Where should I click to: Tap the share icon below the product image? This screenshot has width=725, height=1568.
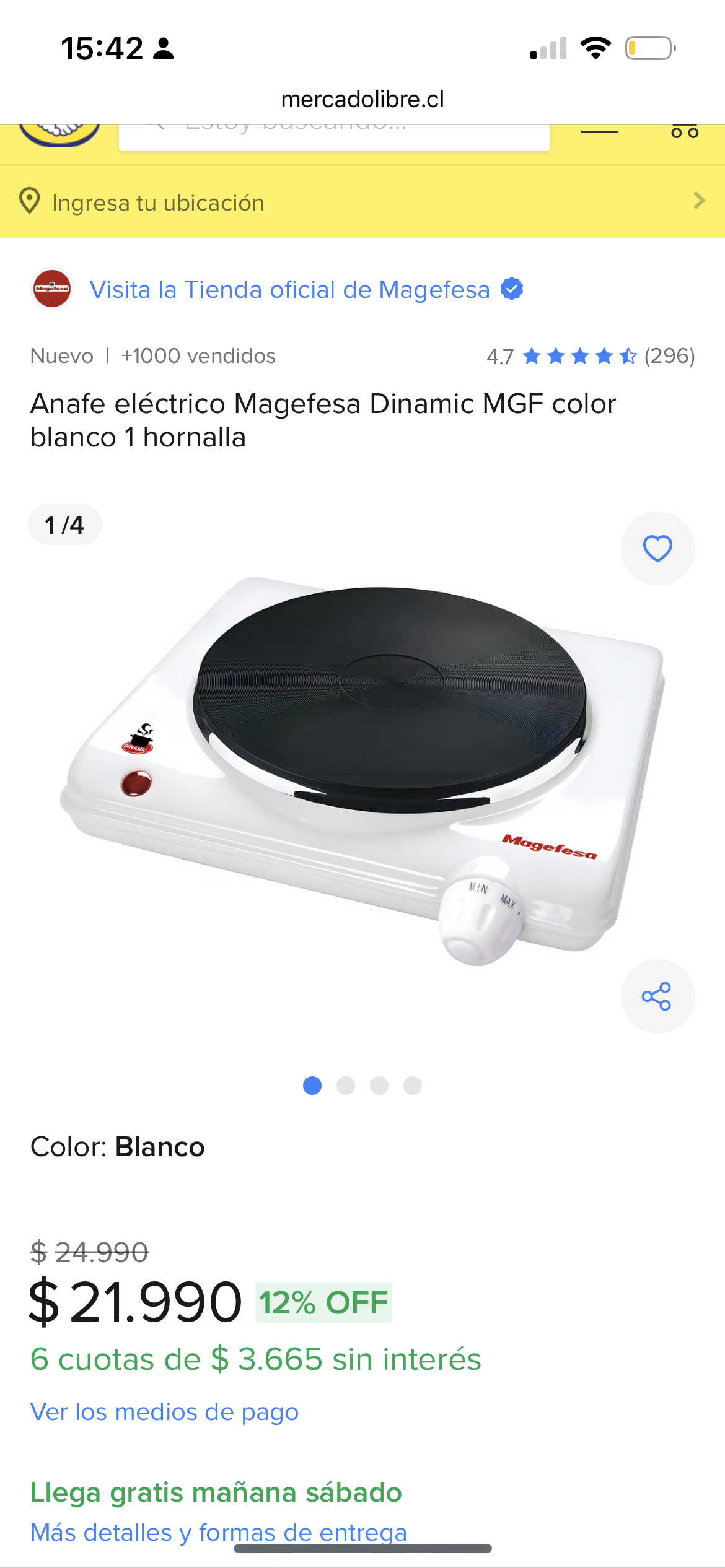click(658, 996)
